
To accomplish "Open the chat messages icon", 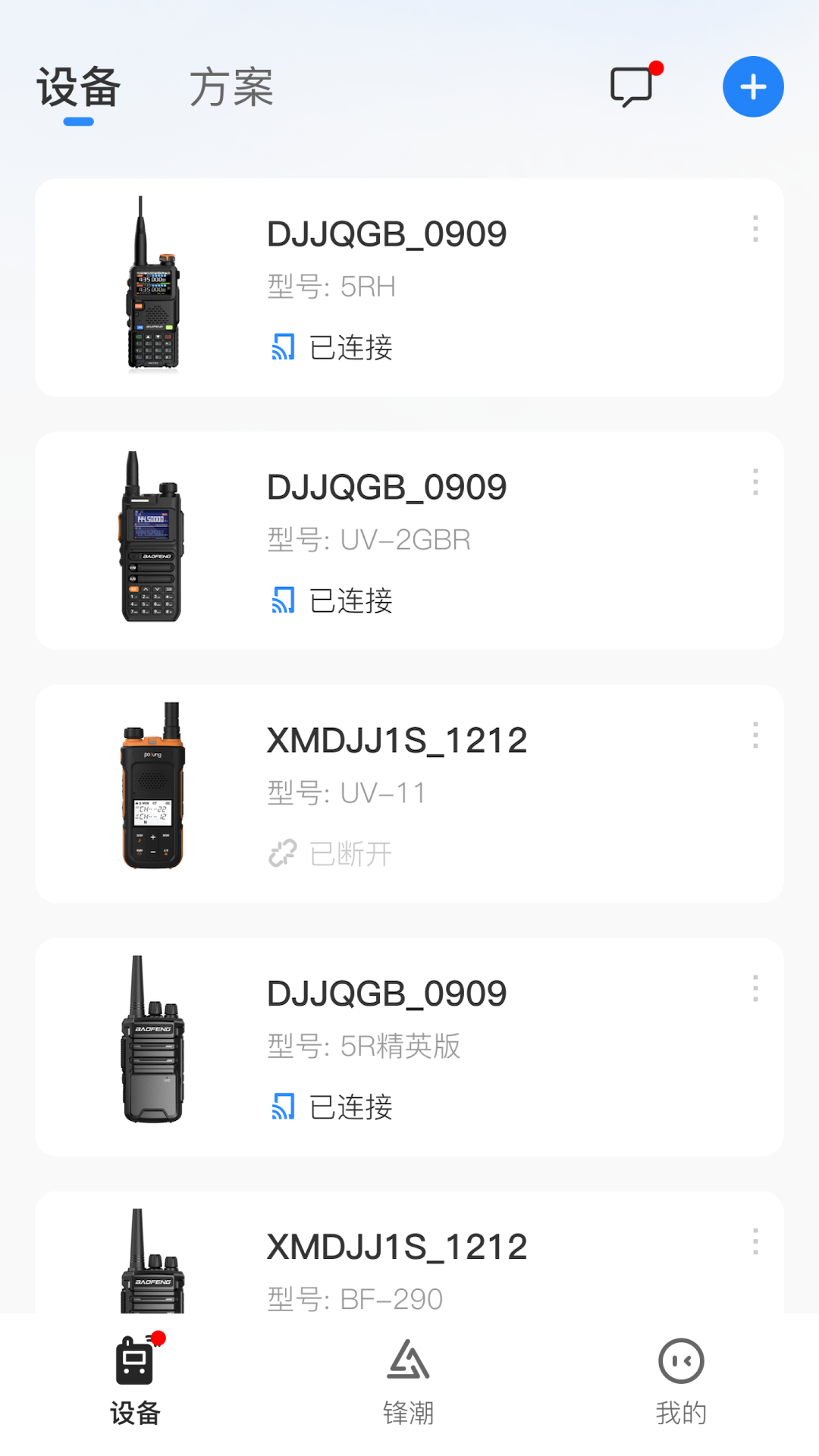I will (632, 86).
